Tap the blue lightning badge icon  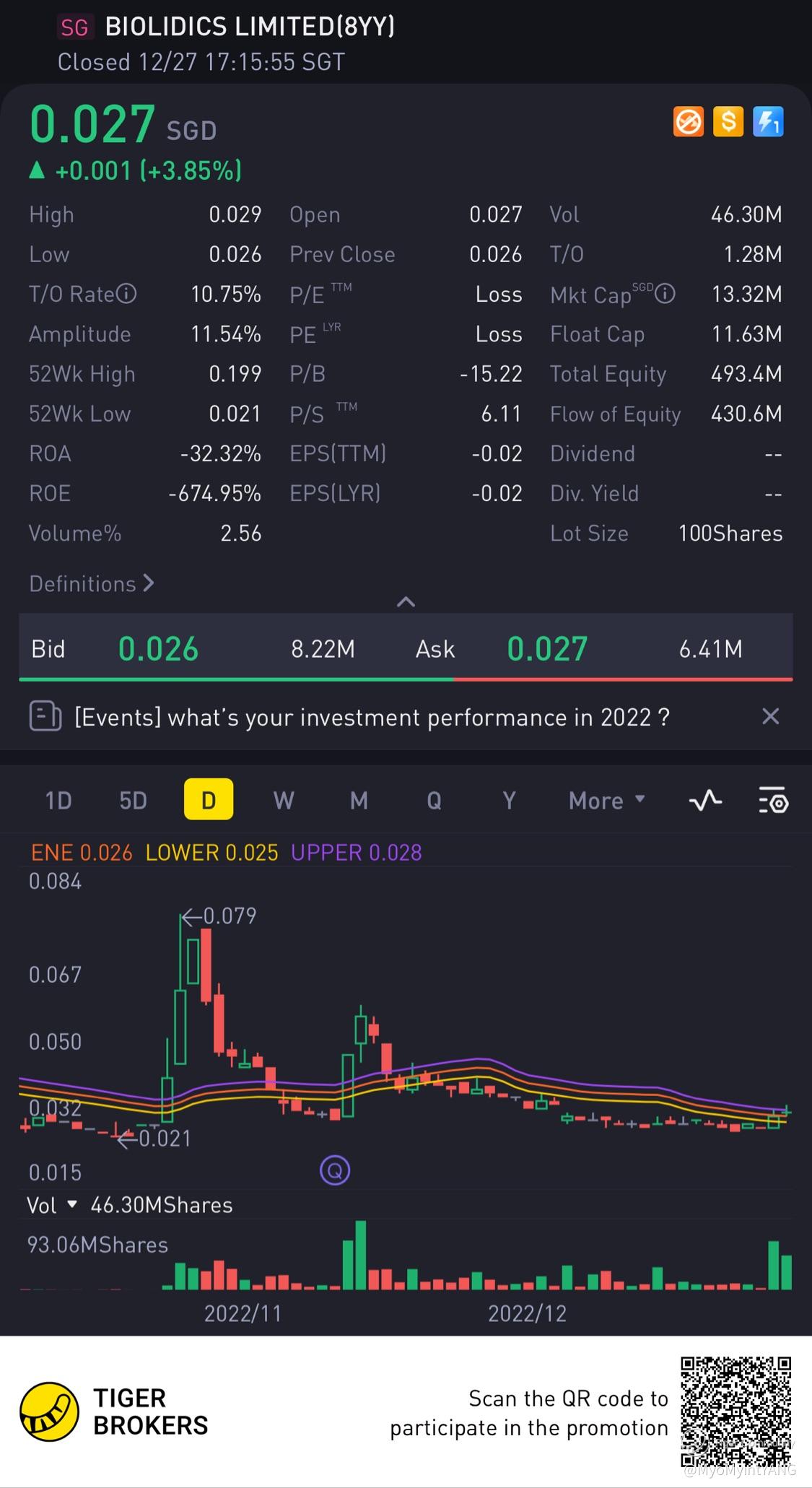768,121
